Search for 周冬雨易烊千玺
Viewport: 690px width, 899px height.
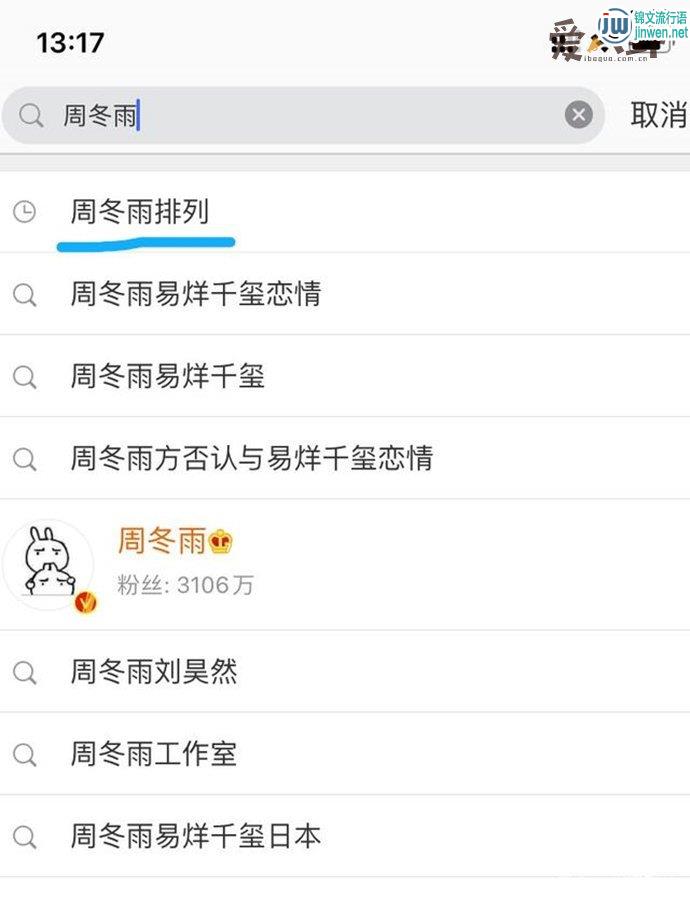167,376
